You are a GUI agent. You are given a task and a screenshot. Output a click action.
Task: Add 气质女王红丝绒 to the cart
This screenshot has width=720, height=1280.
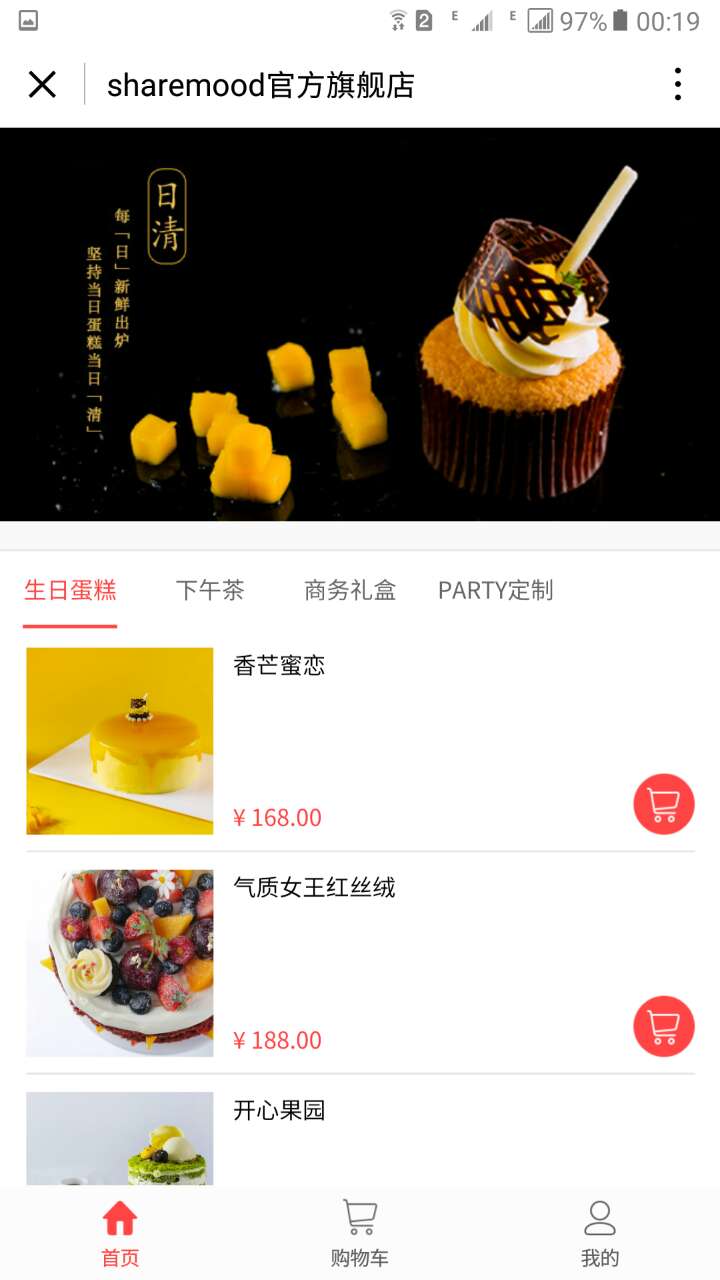[x=664, y=1026]
